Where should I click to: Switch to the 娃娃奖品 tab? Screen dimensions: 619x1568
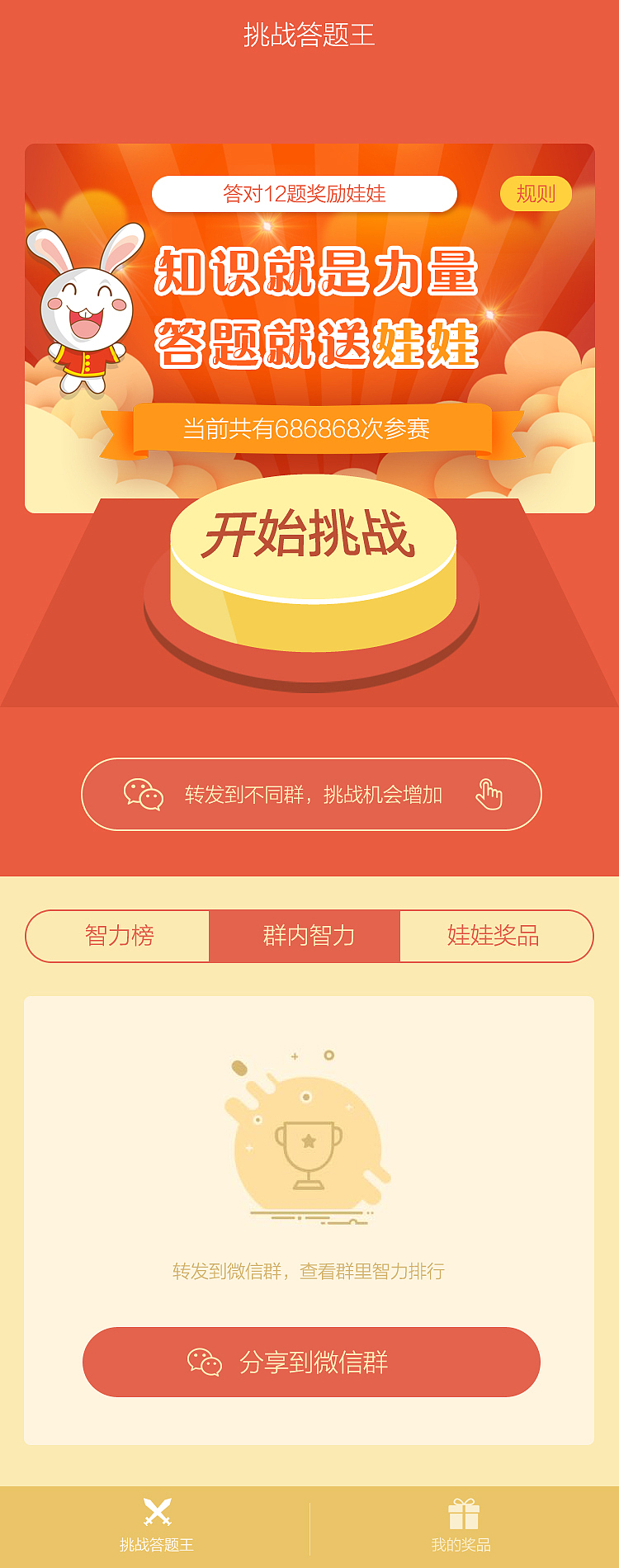497,936
